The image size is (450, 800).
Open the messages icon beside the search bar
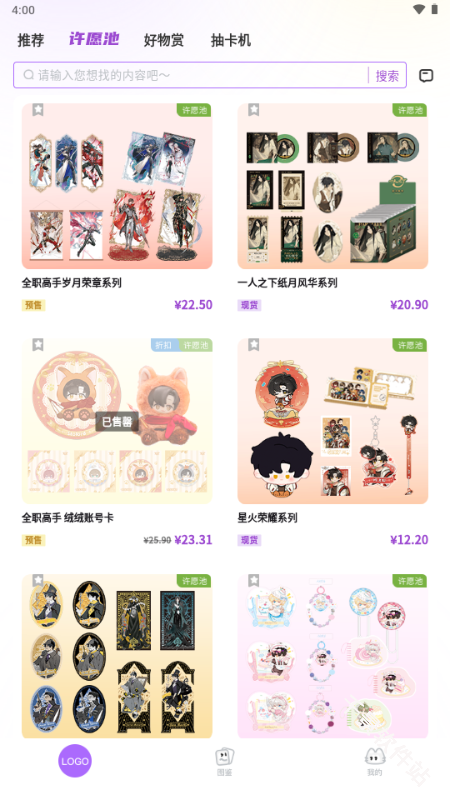tap(426, 76)
